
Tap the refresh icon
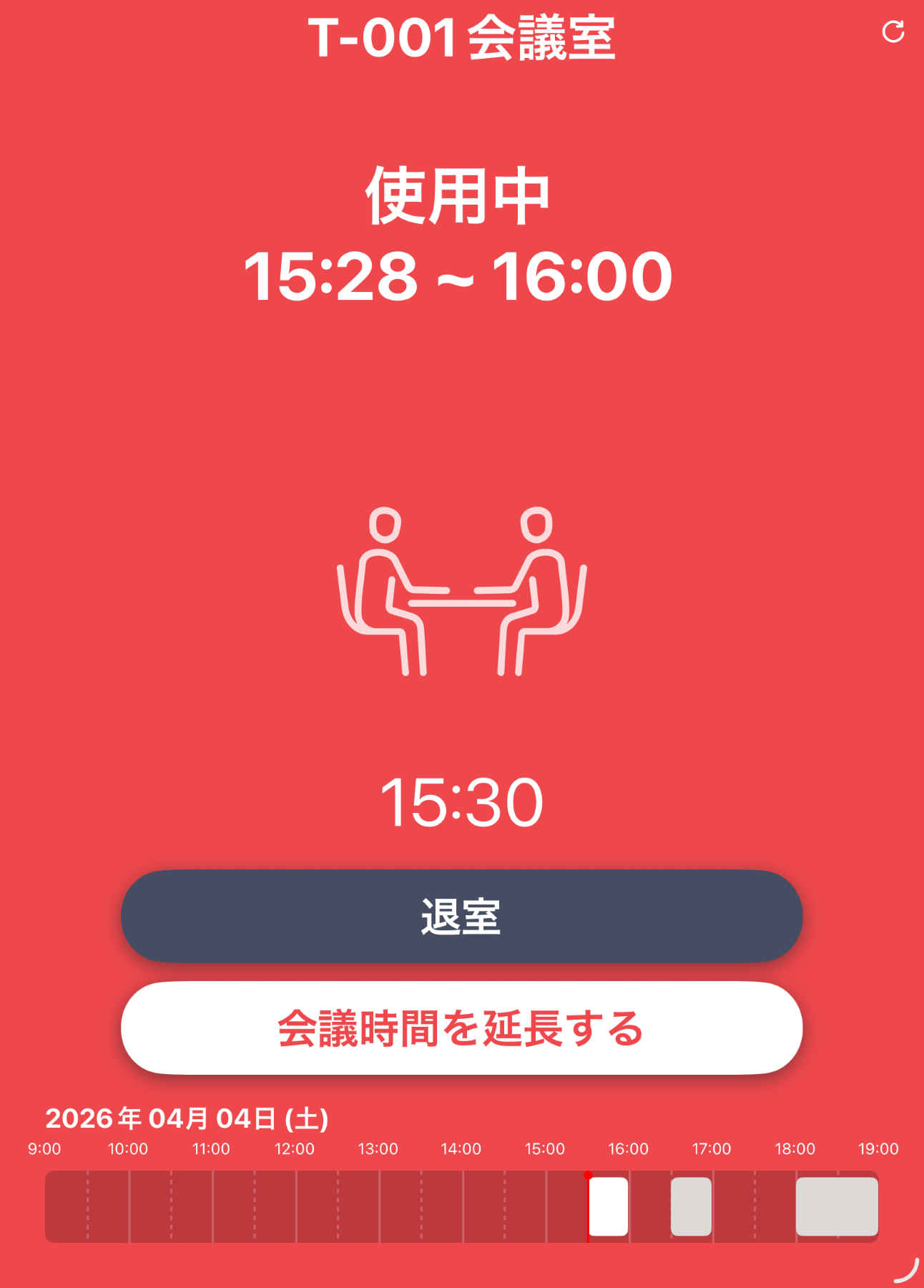tap(893, 31)
